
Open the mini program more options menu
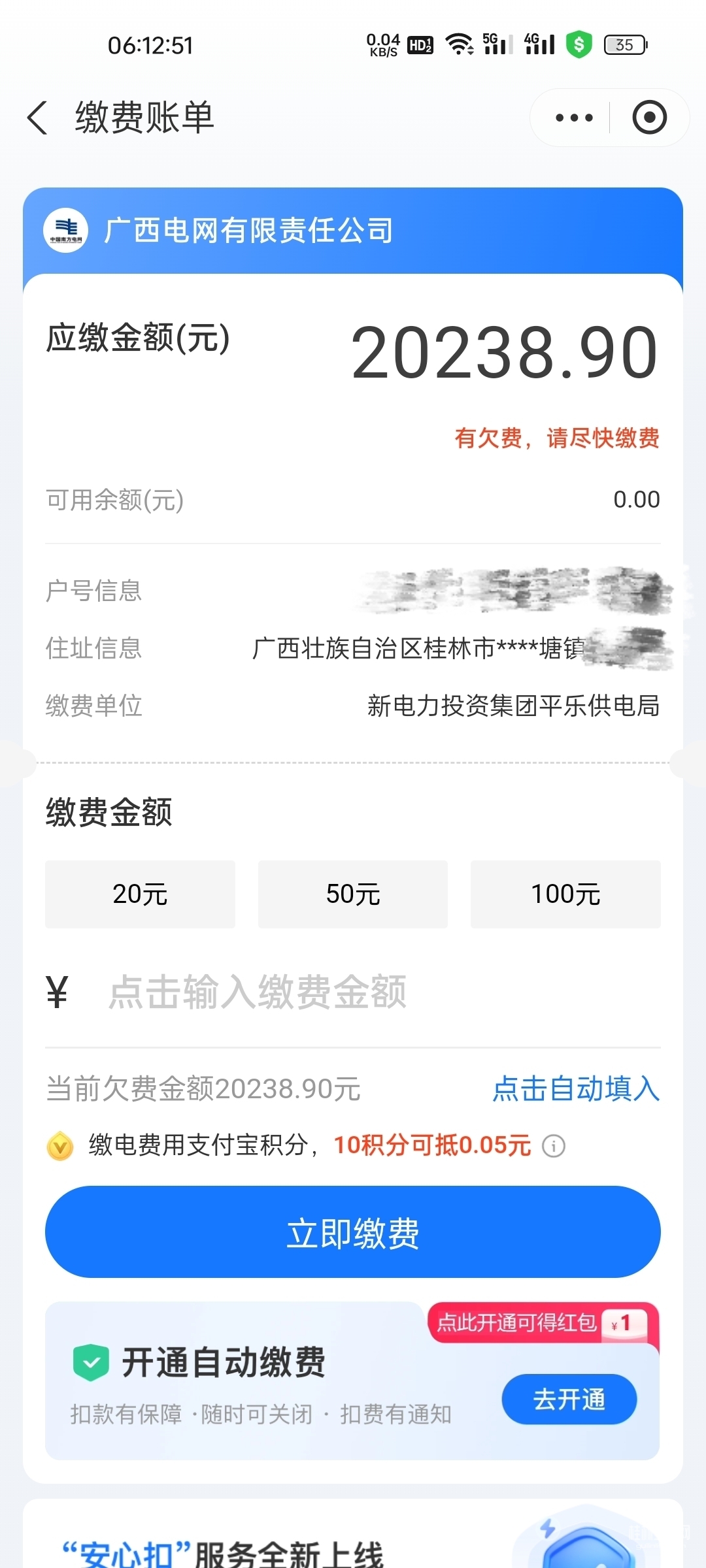point(574,118)
